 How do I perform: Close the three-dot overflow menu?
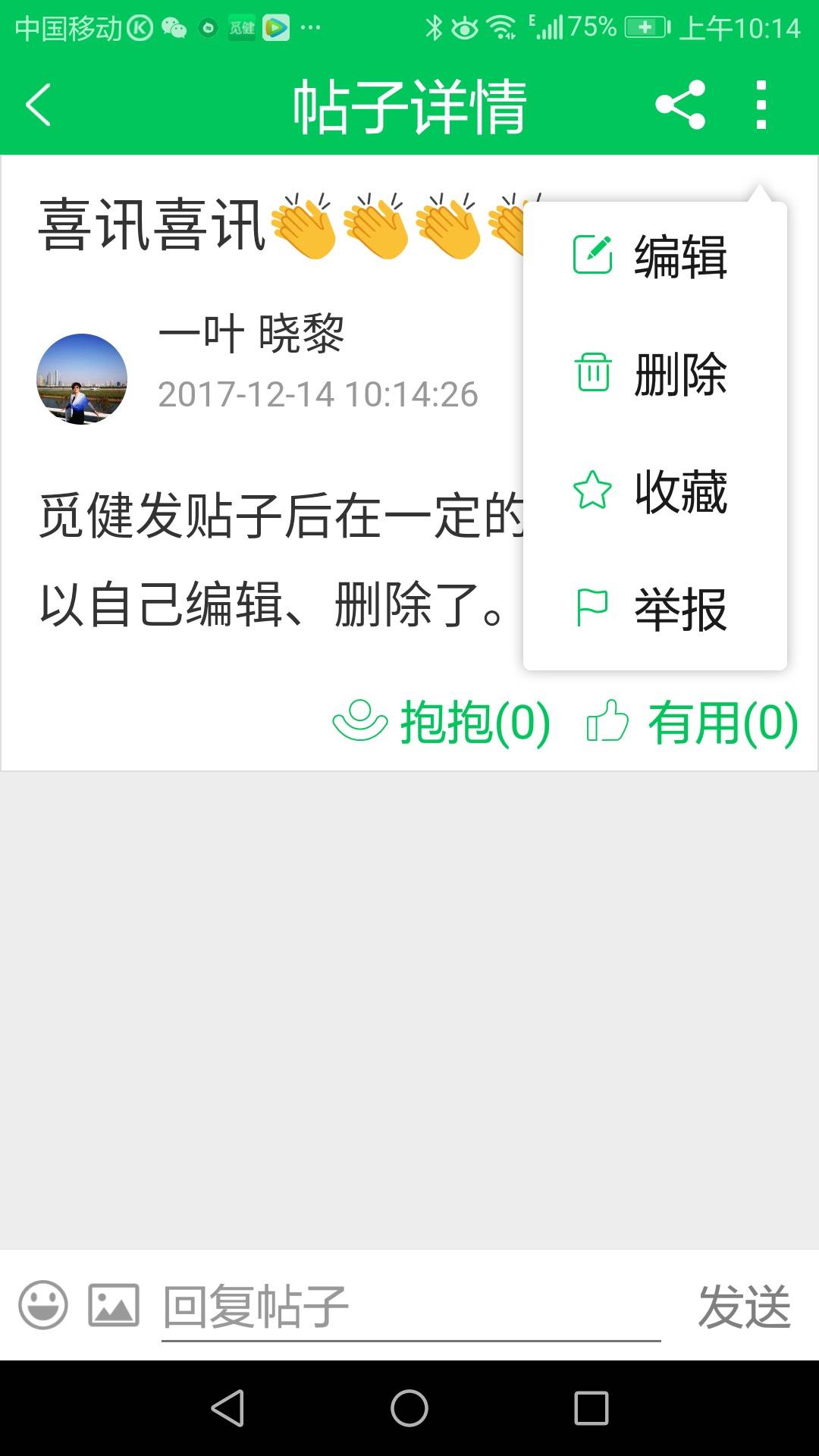pyautogui.click(x=761, y=105)
